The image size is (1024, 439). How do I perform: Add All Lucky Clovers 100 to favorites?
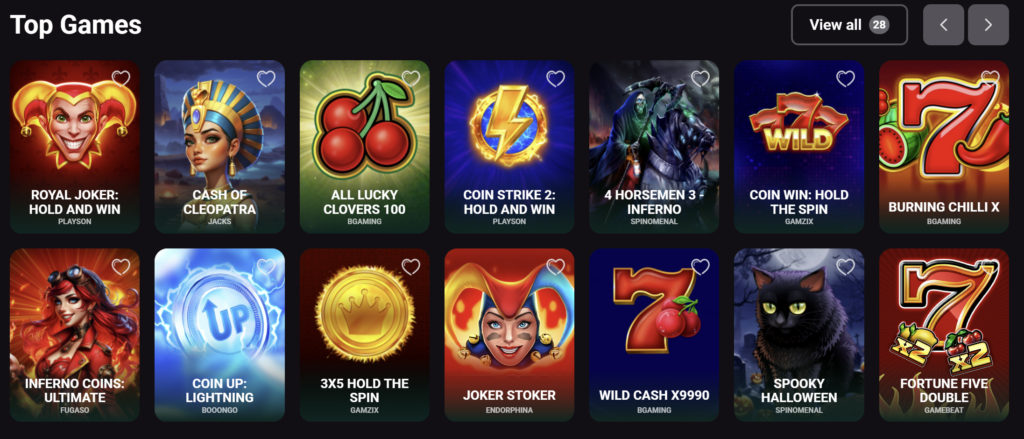coord(411,78)
